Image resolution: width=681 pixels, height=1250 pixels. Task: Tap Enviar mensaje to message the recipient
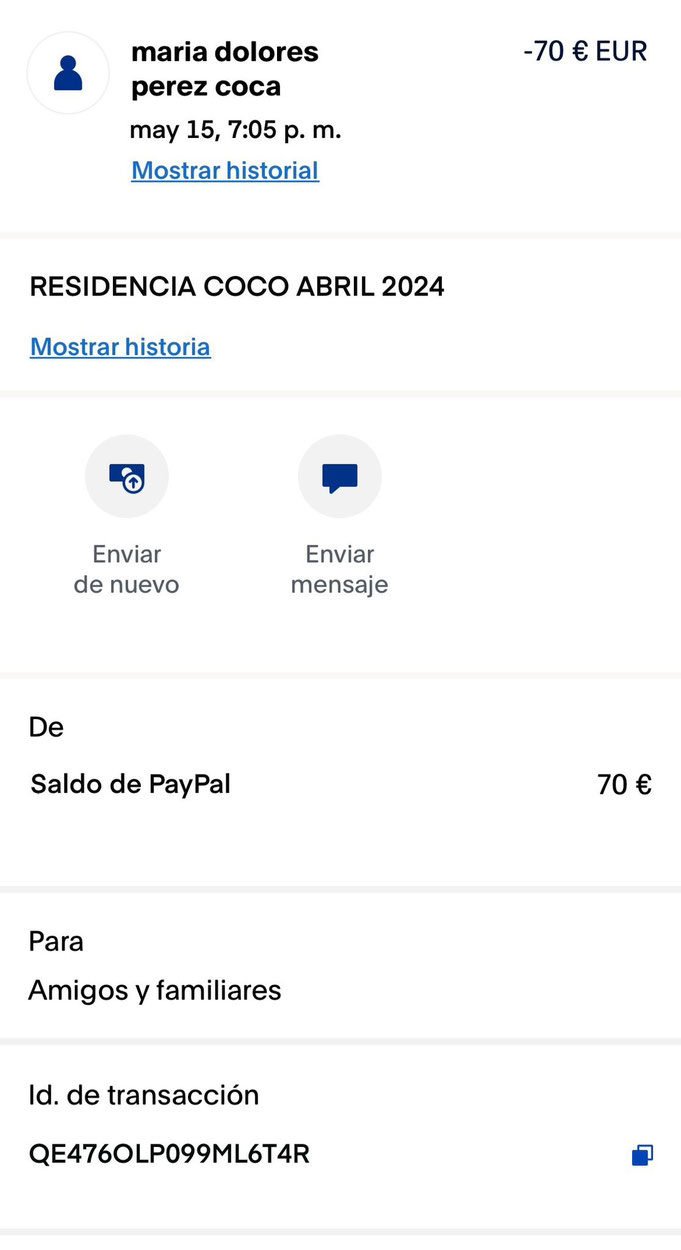340,477
